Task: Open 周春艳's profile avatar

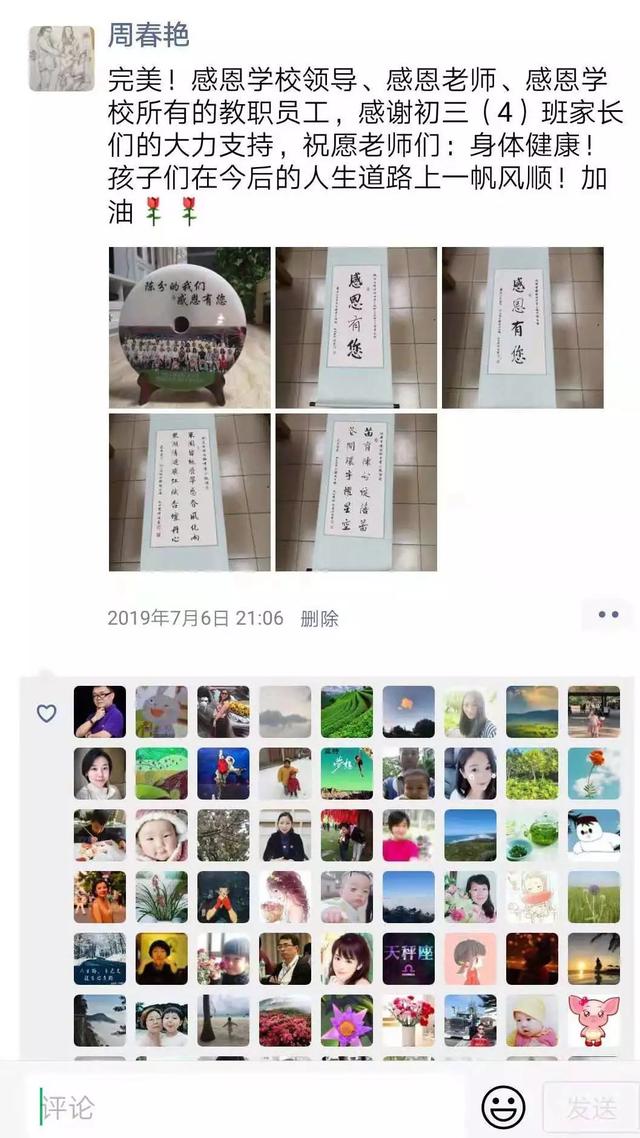Action: [x=61, y=58]
